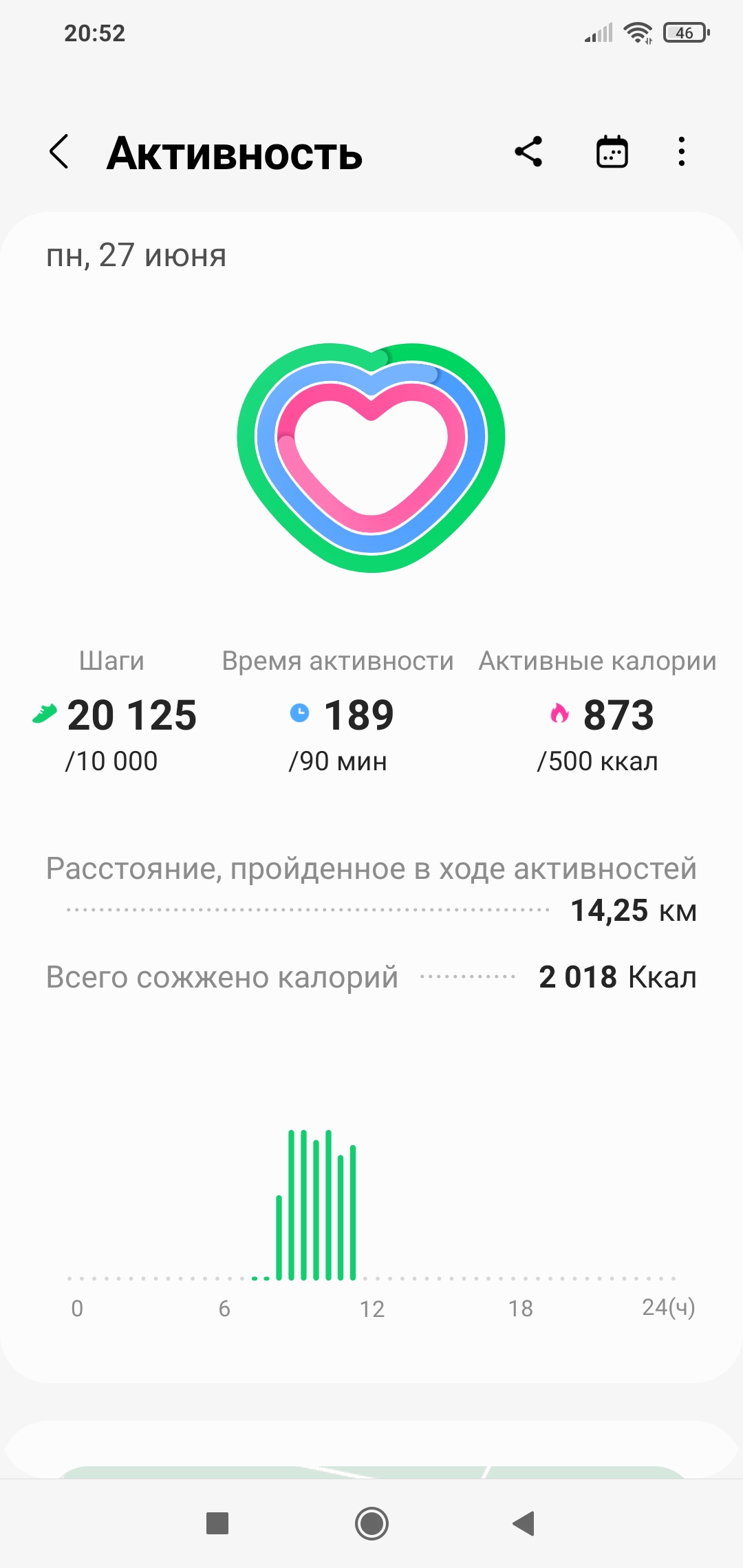This screenshot has height=1568, width=743.
Task: Go back from the Активность screen
Action: pyautogui.click(x=60, y=151)
